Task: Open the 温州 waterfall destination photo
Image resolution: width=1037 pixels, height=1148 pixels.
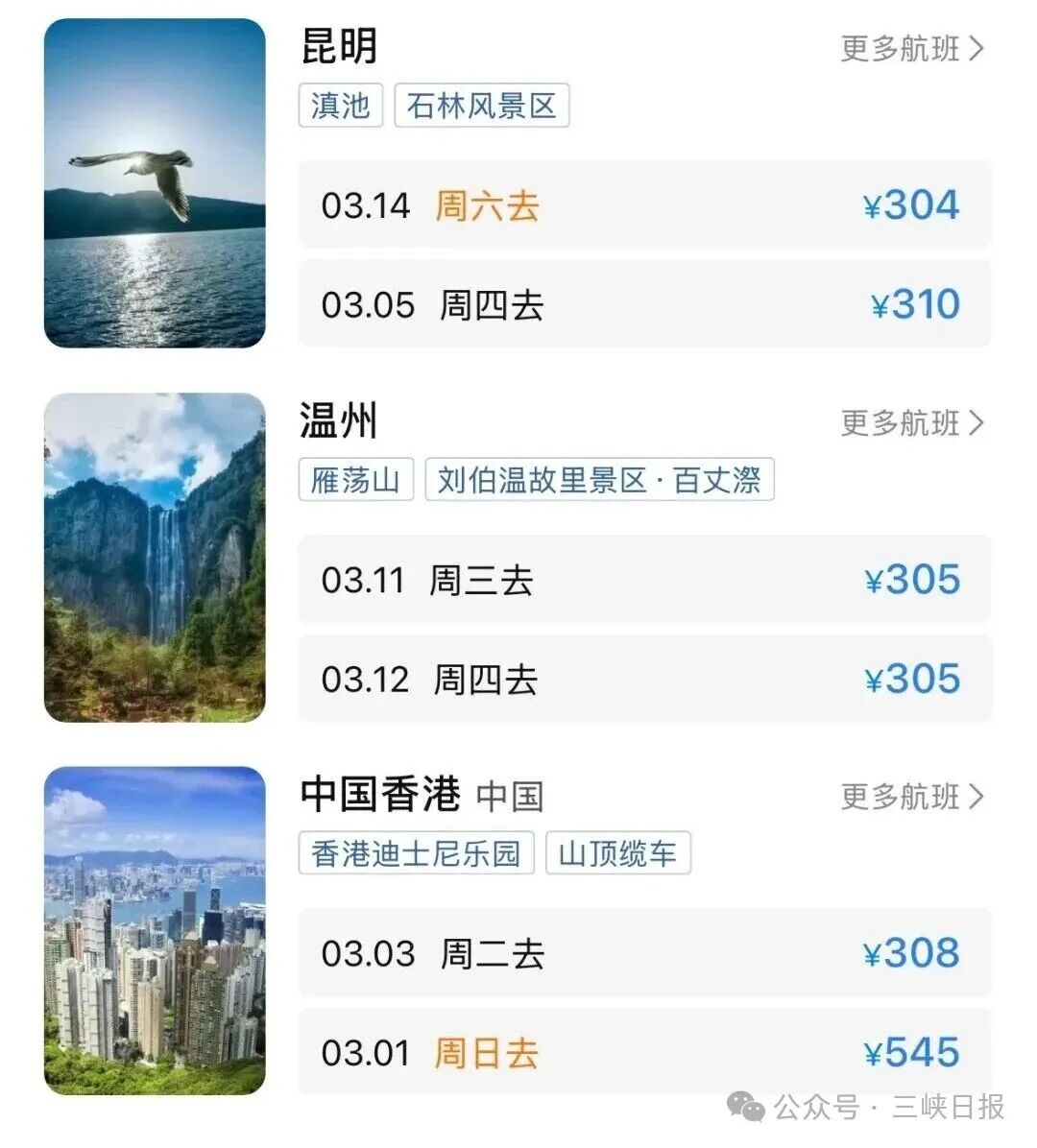Action: point(155,558)
